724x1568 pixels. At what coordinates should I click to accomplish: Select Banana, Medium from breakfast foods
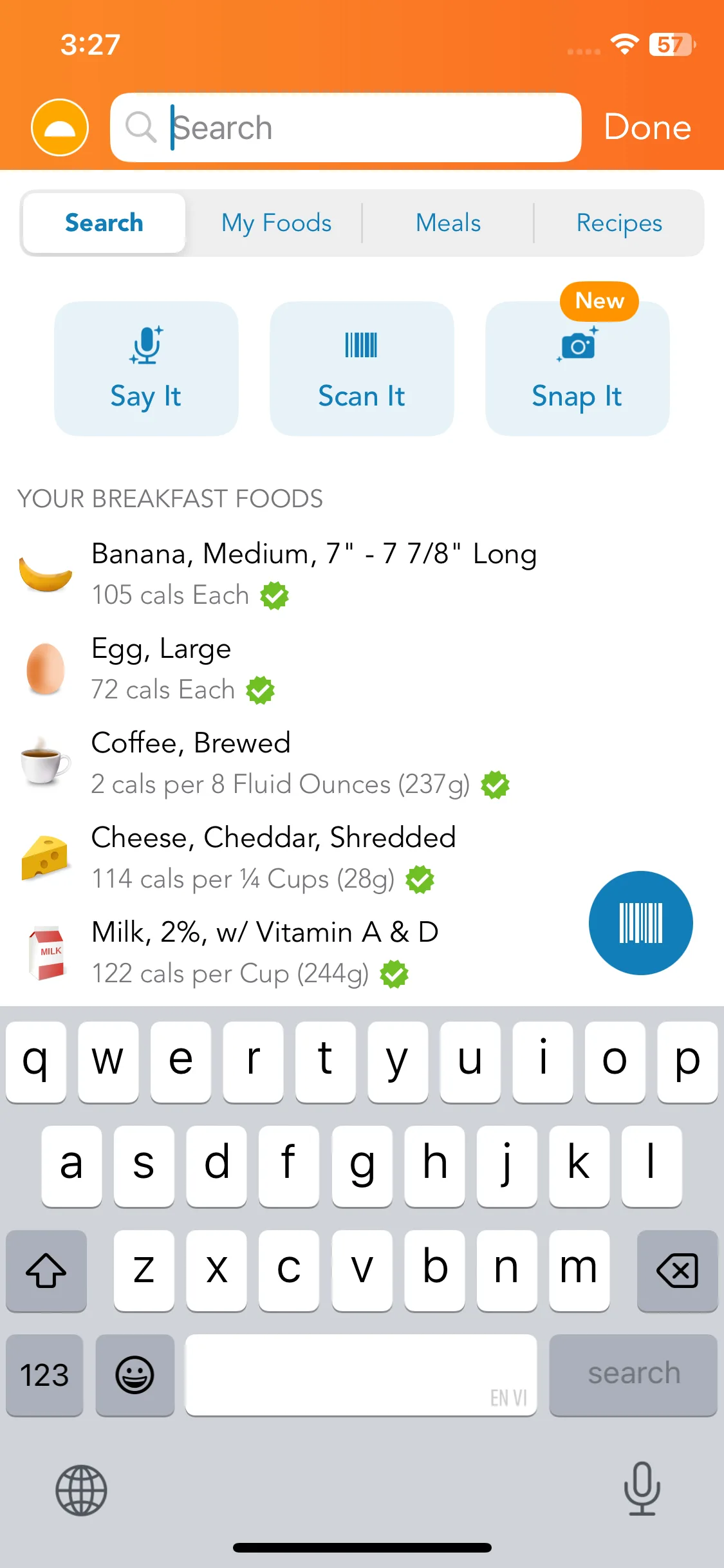[x=313, y=573]
